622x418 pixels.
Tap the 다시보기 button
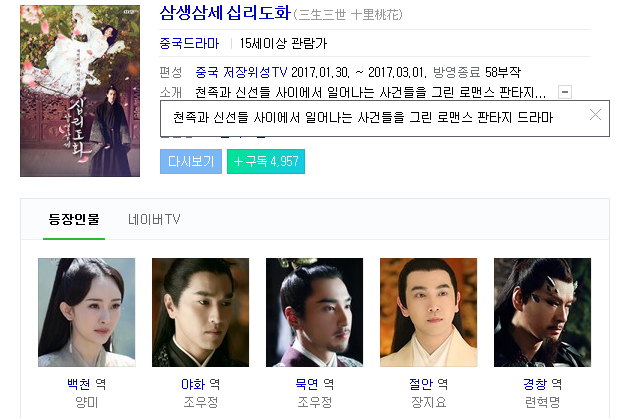[190, 161]
